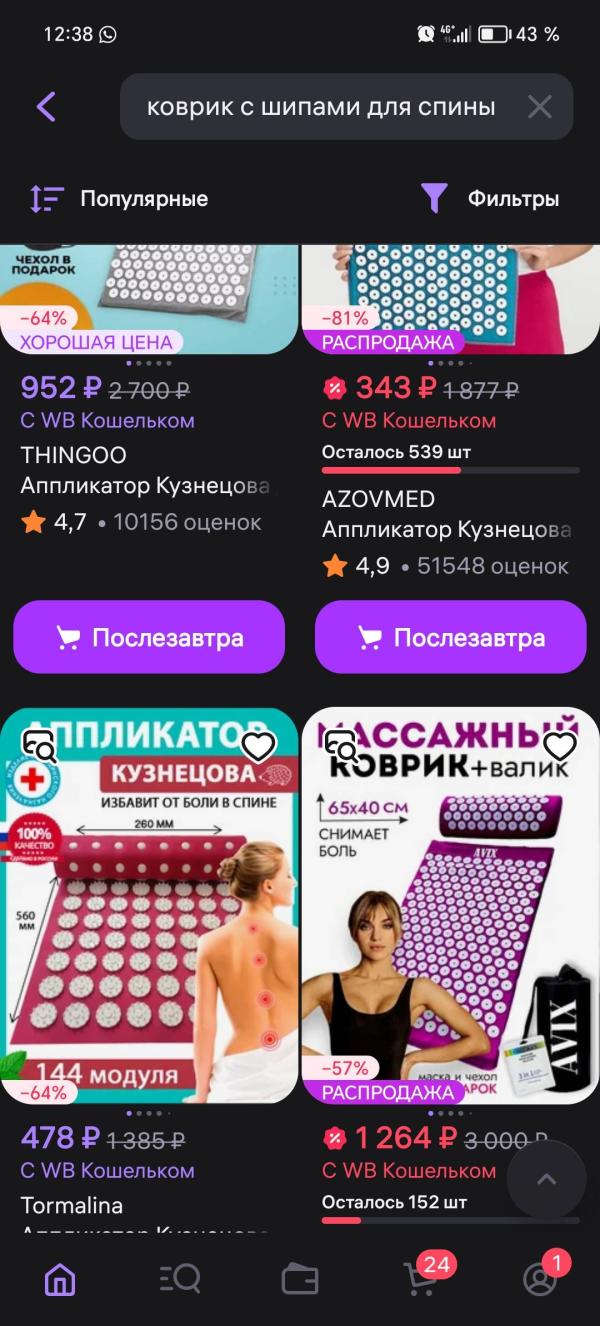Switch to the Home tab
The height and width of the screenshot is (1326, 600).
click(x=60, y=1278)
